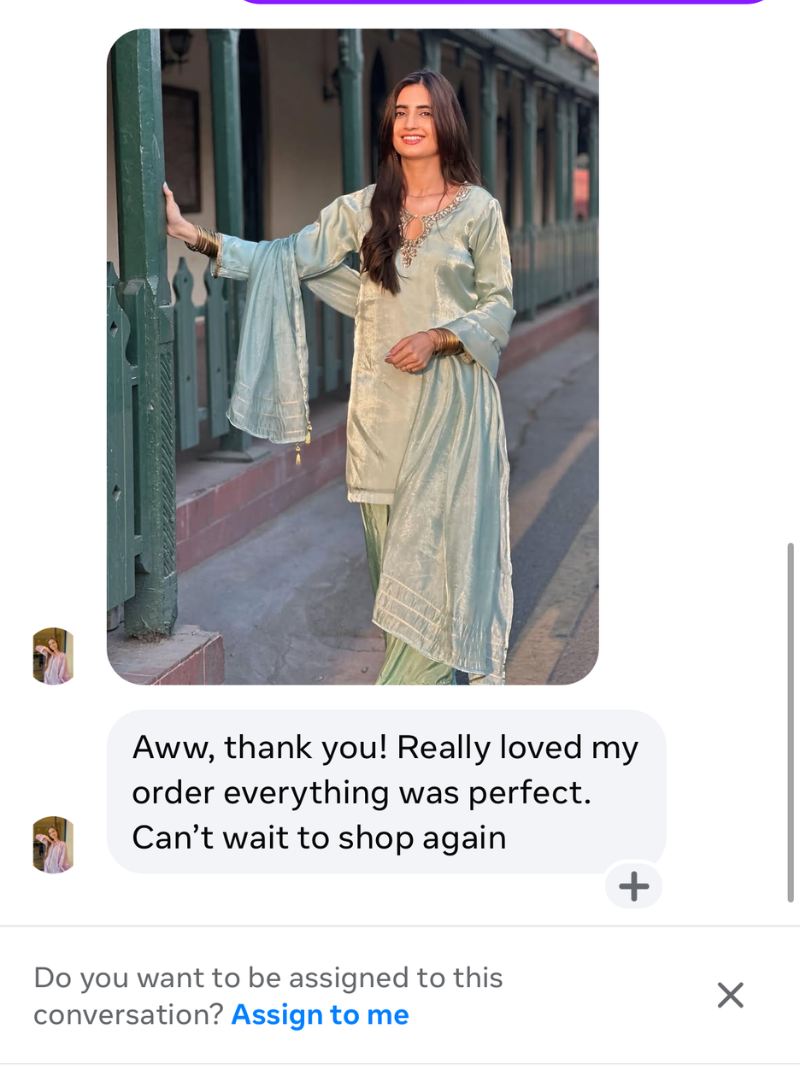Add a reaction with the plus icon
This screenshot has height=1067, width=800.
(x=634, y=886)
